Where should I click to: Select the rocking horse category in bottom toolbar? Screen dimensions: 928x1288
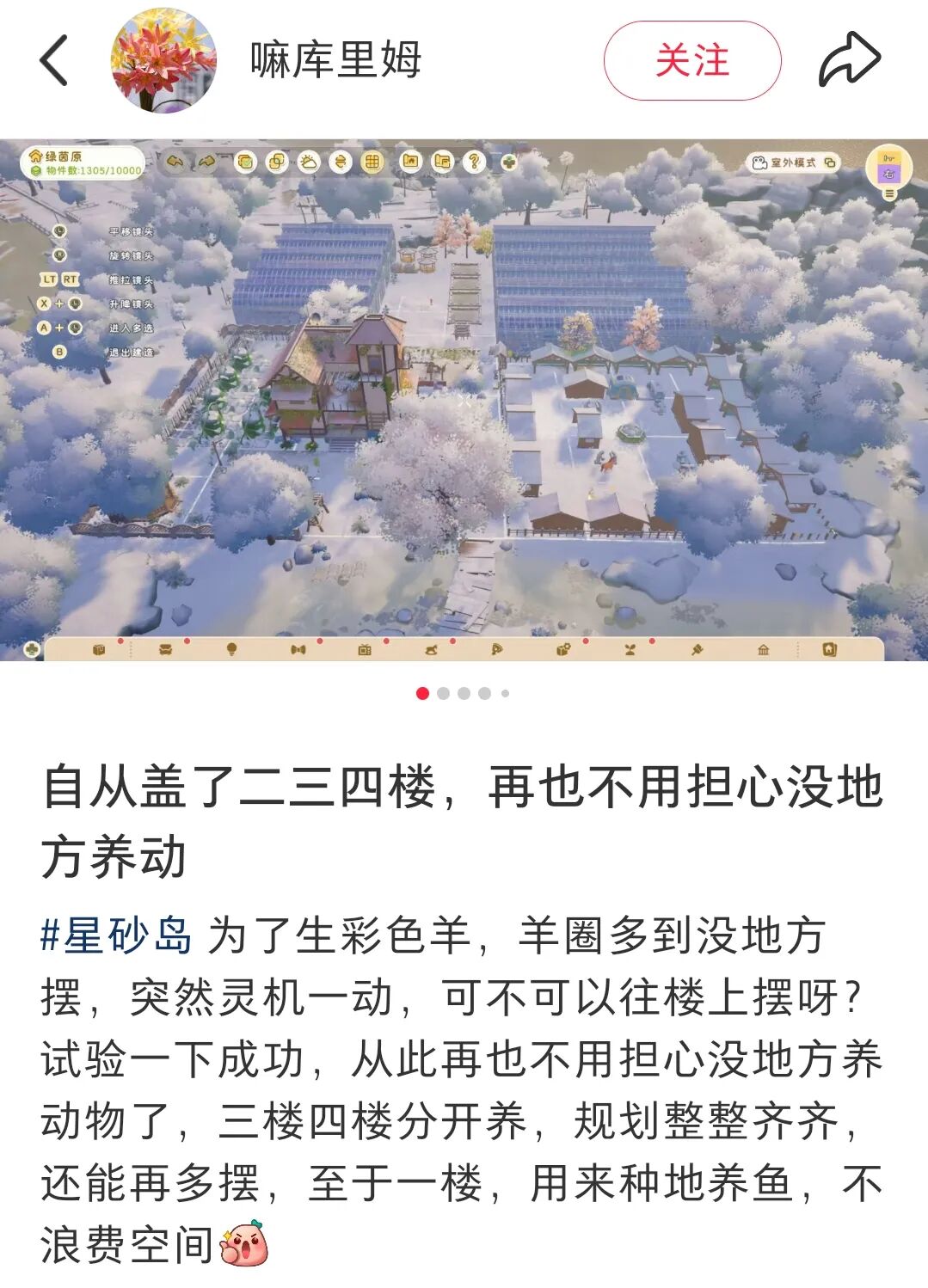(x=431, y=651)
